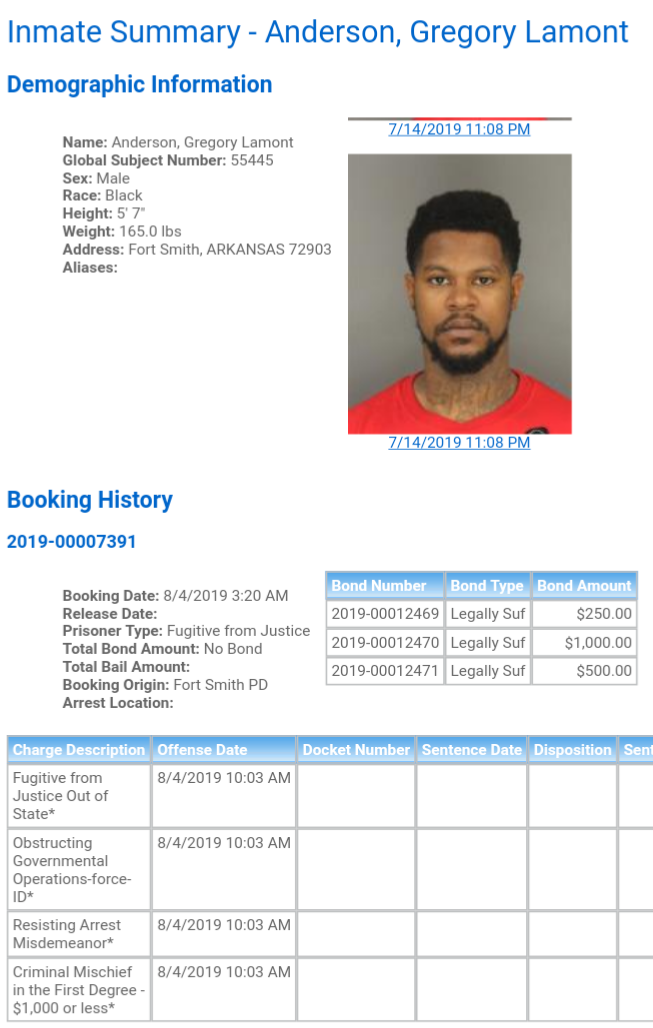Open the 7/14/2019 11:08 PM link below the mugshot
Viewport: 653px width, 1028px height.
click(459, 442)
